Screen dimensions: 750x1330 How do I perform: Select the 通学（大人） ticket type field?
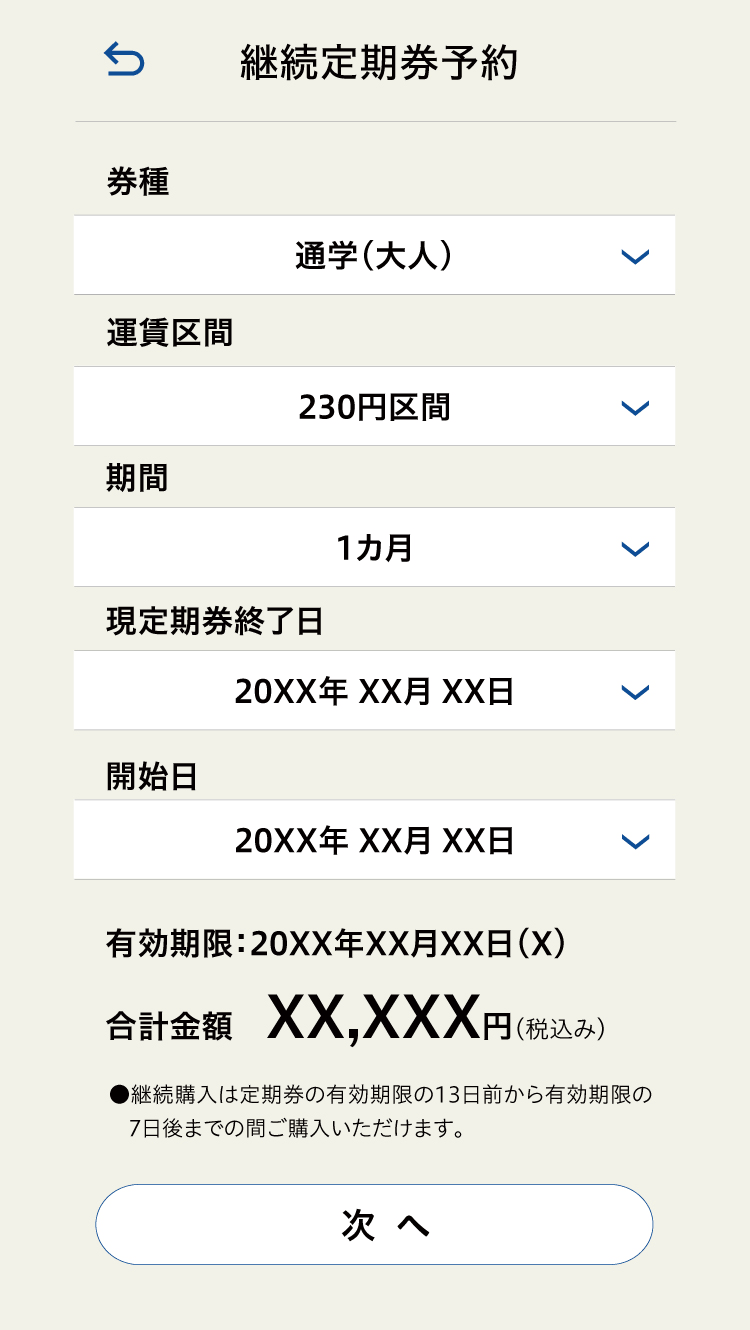click(374, 256)
